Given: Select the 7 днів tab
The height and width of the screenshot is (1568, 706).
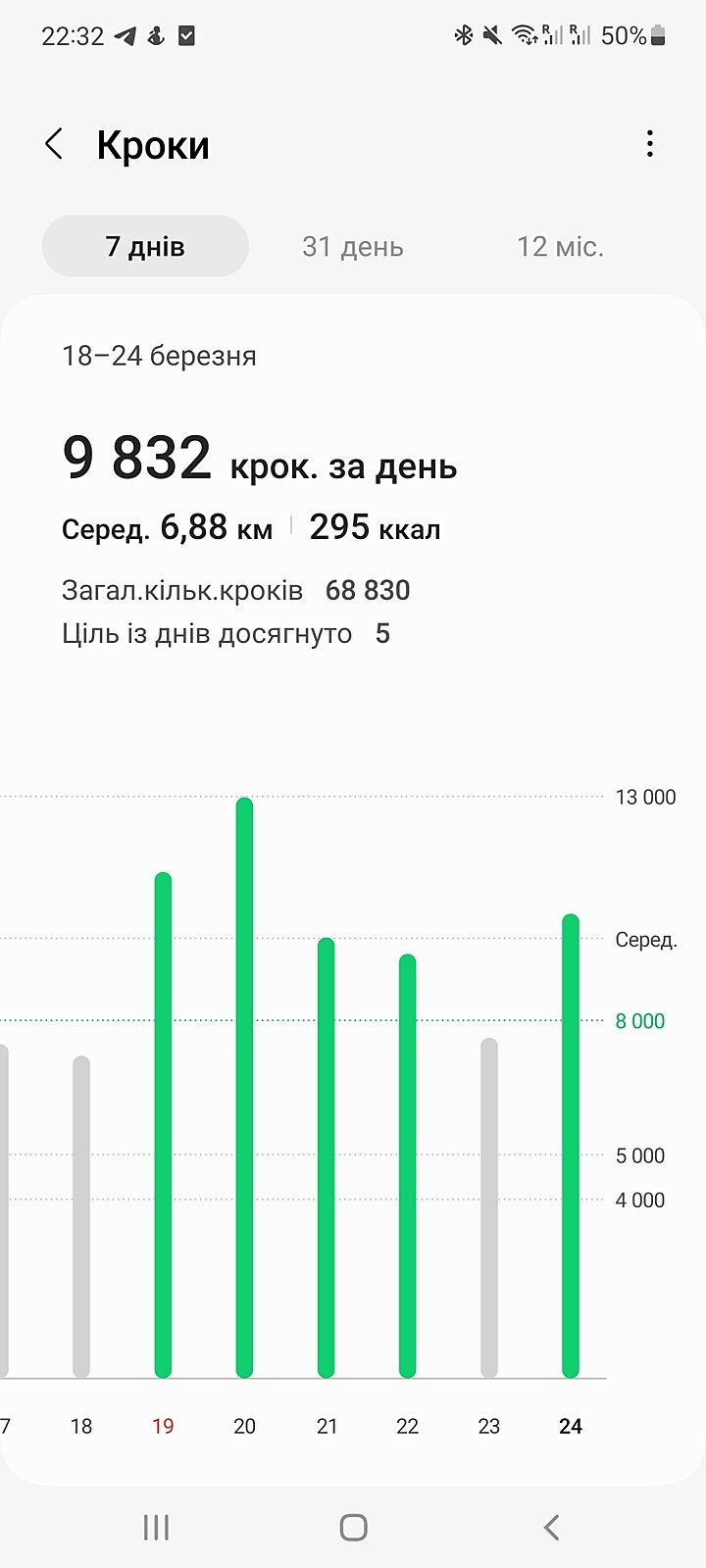Looking at the screenshot, I should point(145,246).
